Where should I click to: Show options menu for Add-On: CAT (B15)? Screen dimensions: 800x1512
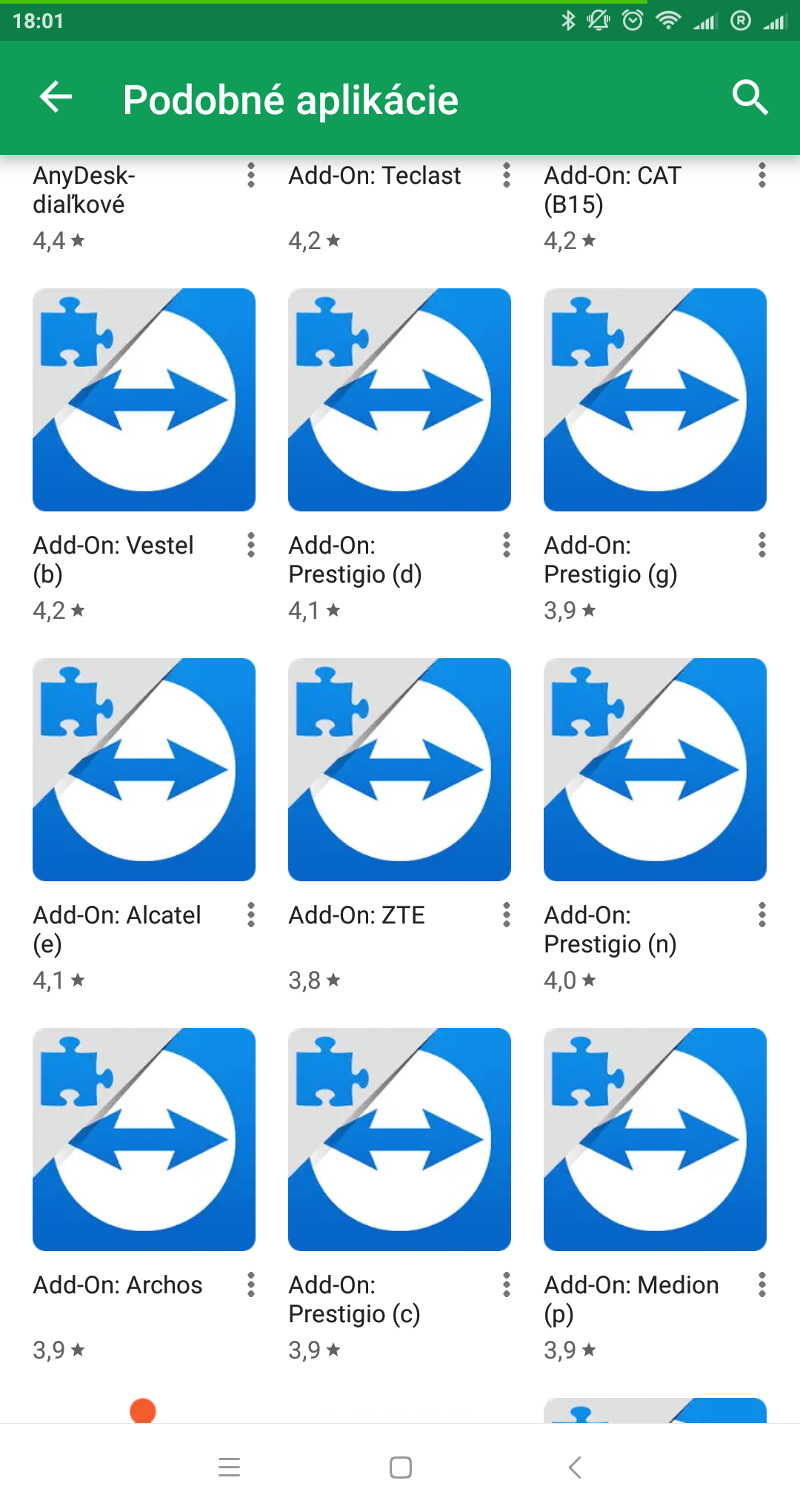761,176
